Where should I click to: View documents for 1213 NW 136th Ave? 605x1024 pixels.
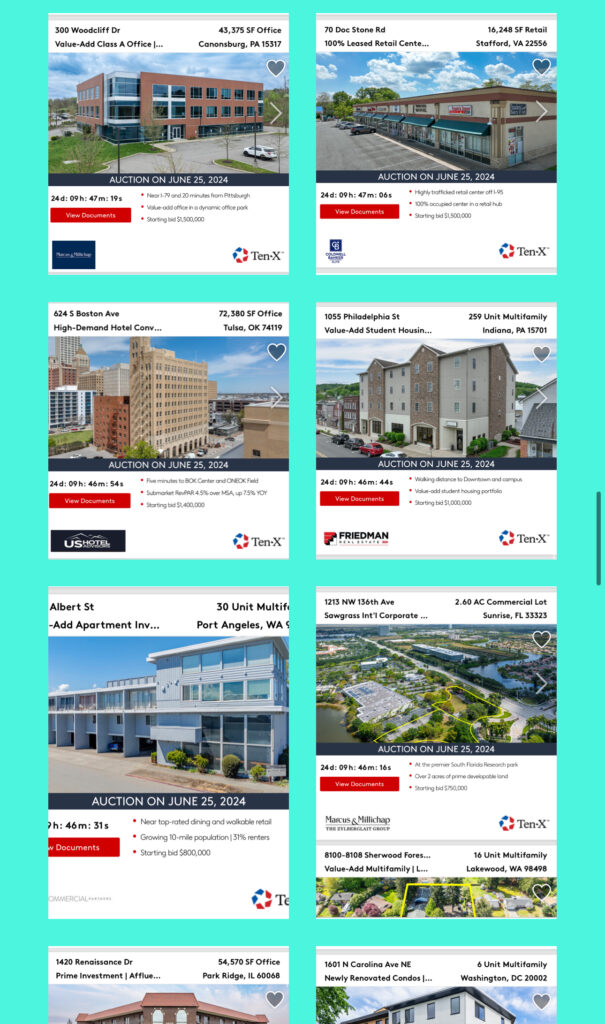pyautogui.click(x=359, y=784)
